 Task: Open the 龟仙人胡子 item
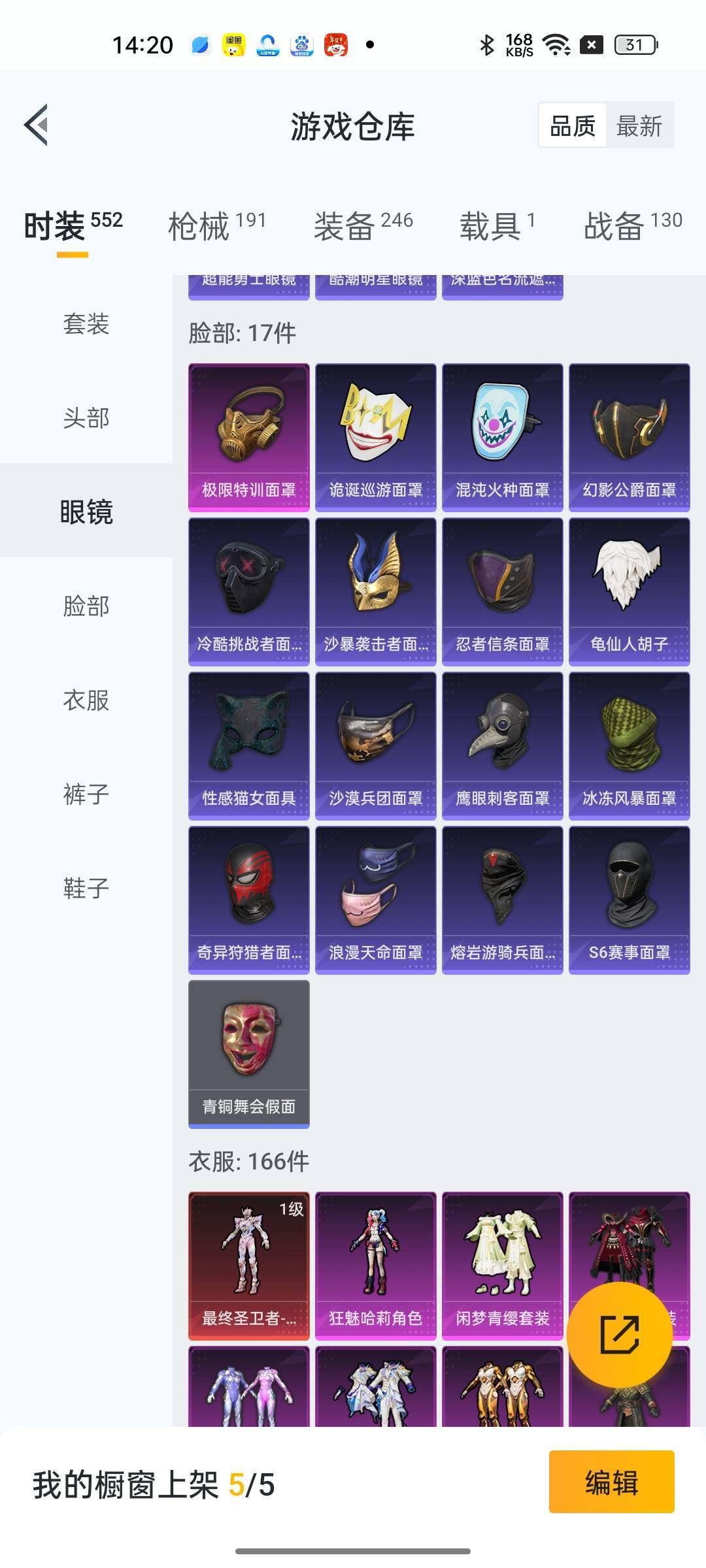(630, 592)
